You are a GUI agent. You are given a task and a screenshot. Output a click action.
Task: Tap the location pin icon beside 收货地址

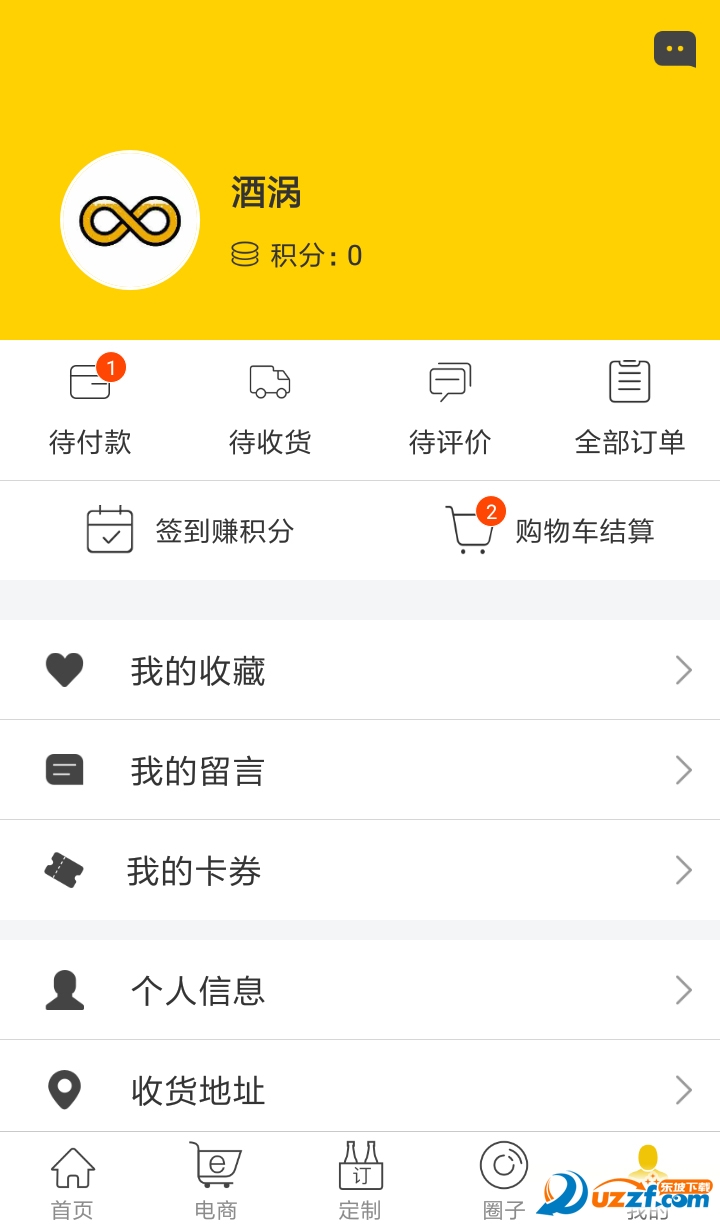pyautogui.click(x=64, y=1090)
